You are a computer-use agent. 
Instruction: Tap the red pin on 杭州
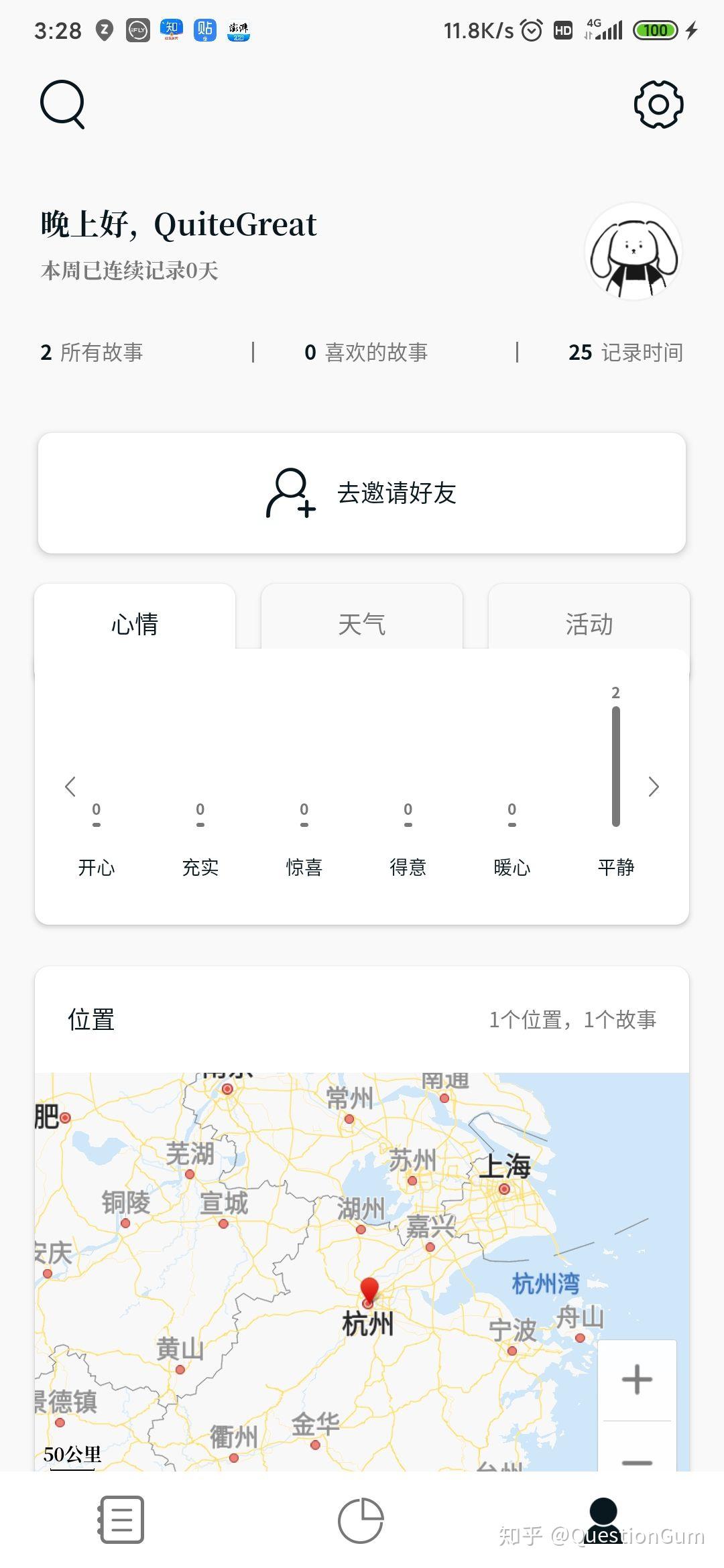tap(369, 1291)
